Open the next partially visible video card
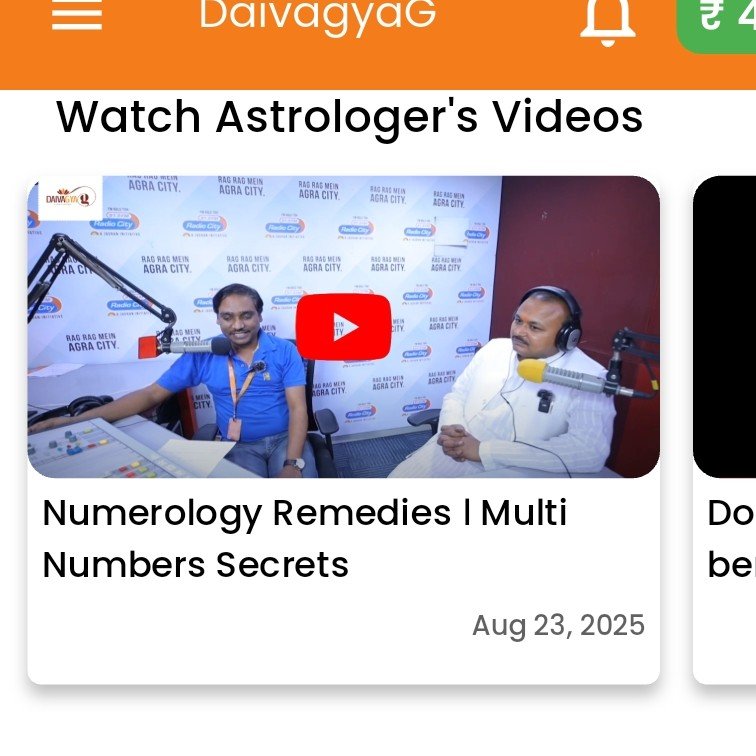 tap(725, 430)
